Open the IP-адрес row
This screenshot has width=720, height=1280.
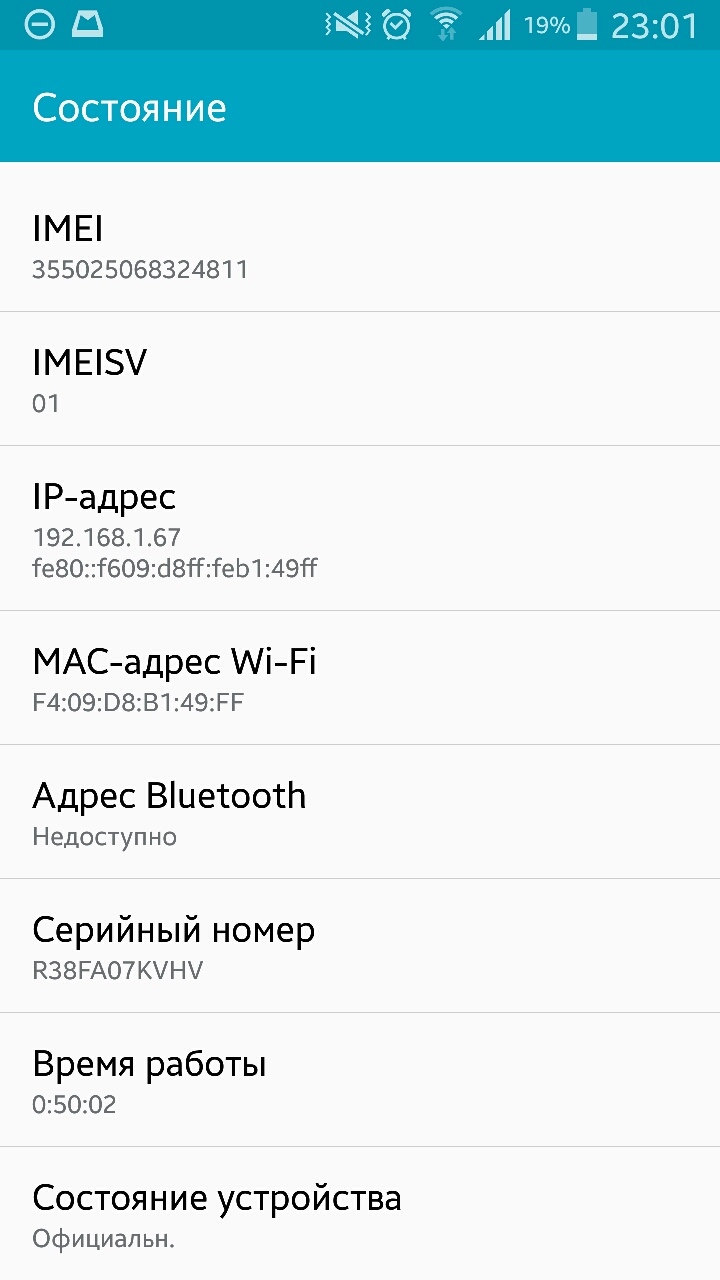pos(360,528)
